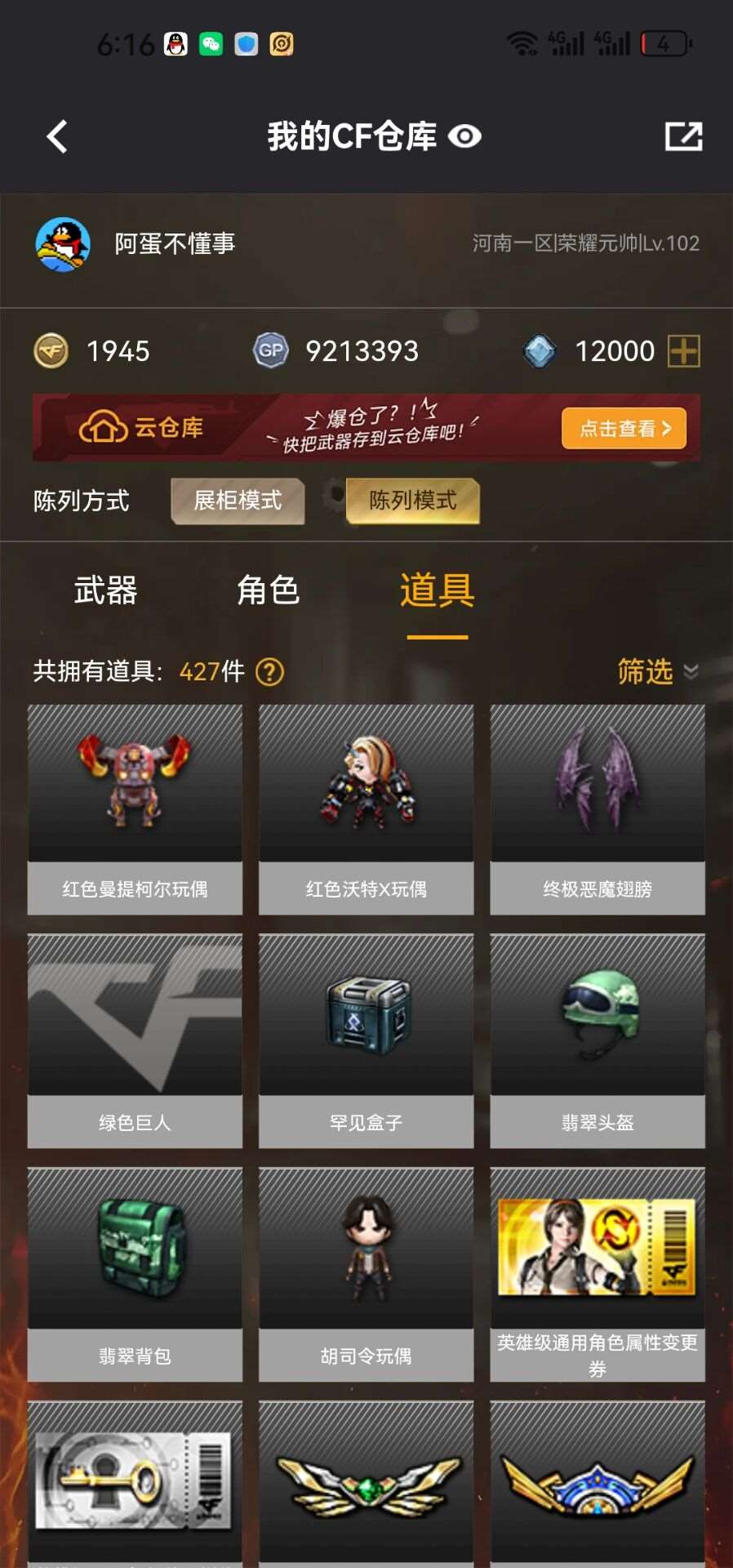
Task: Switch to 展柜模式 display
Action: point(238,500)
